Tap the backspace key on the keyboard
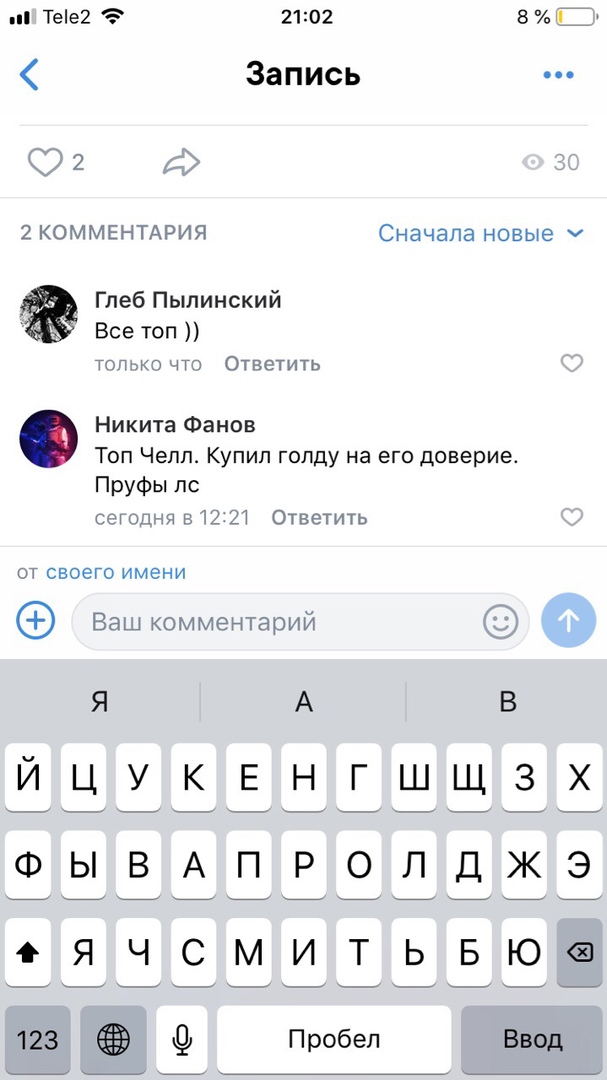 578,952
